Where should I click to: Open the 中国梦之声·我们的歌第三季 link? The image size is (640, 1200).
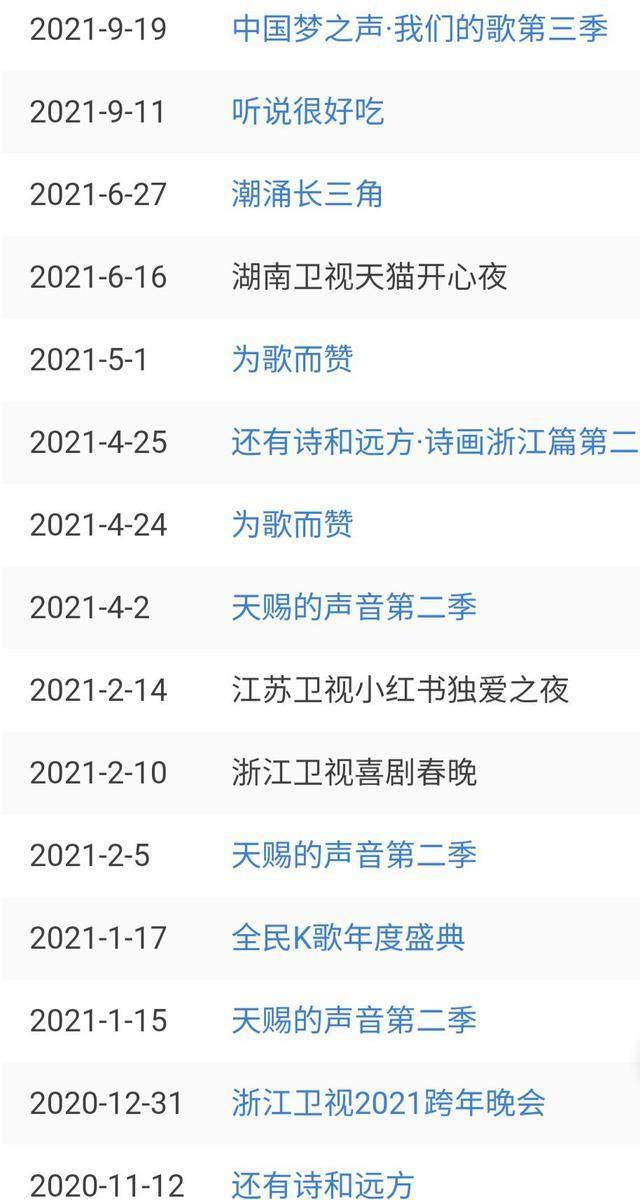pyautogui.click(x=419, y=28)
